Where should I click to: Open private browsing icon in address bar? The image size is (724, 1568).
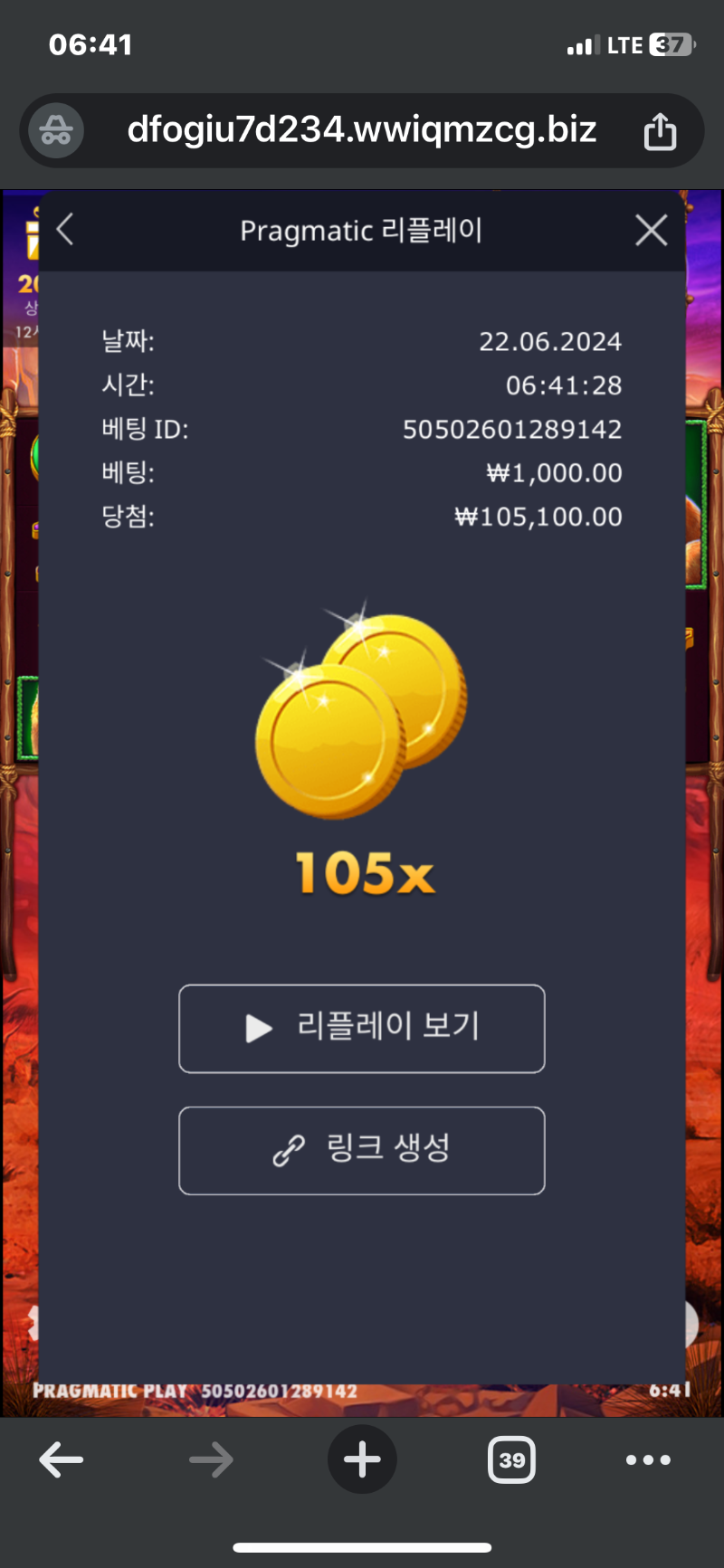56,131
